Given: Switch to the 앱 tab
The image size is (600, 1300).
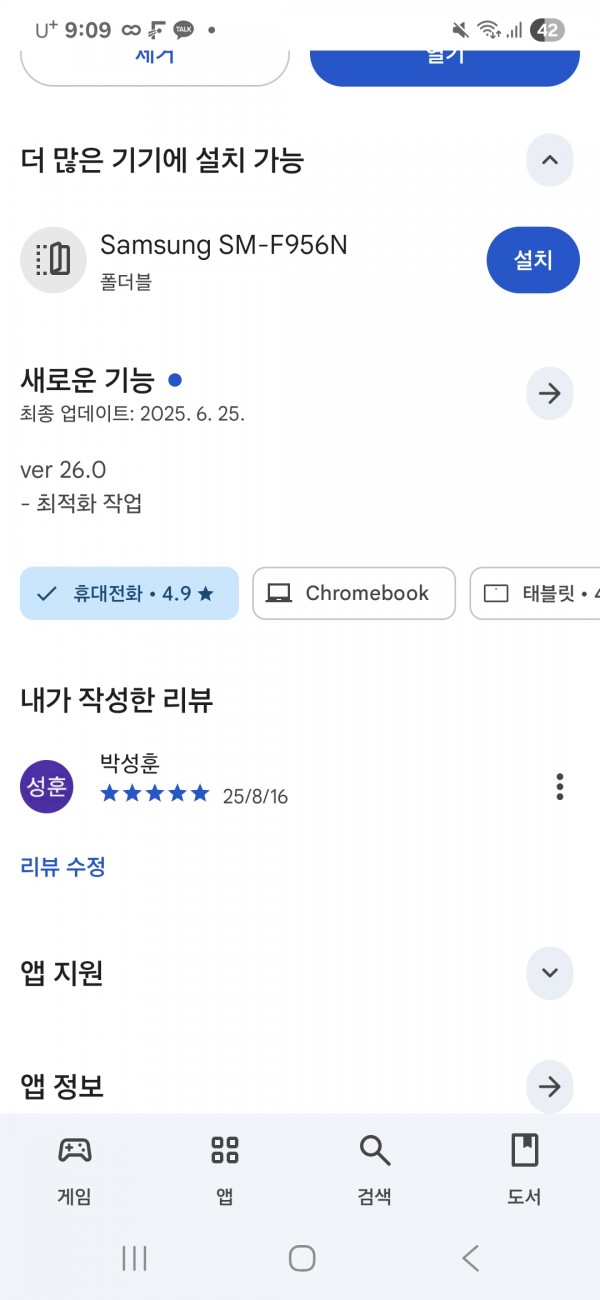Looking at the screenshot, I should click(225, 1170).
